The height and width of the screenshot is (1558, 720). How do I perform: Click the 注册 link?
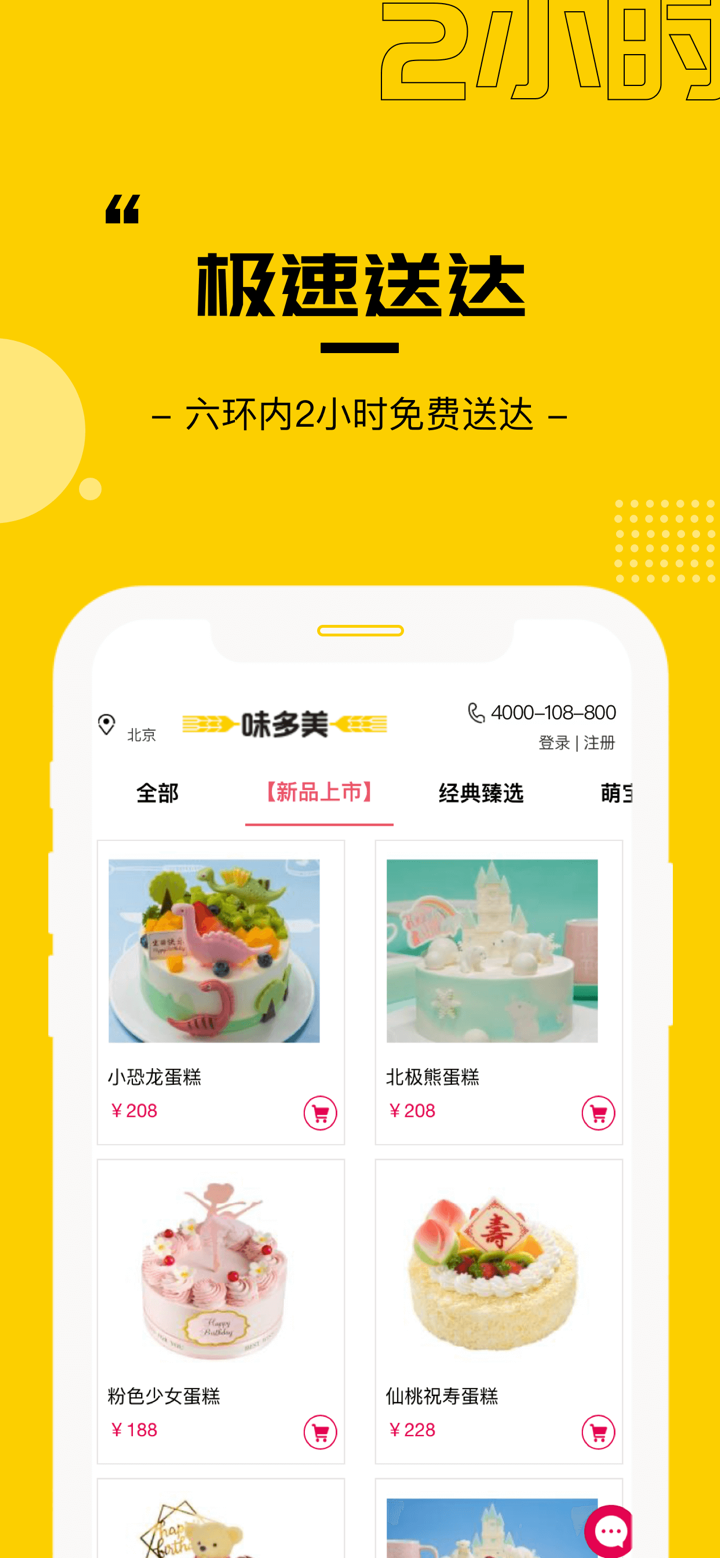(x=598, y=741)
